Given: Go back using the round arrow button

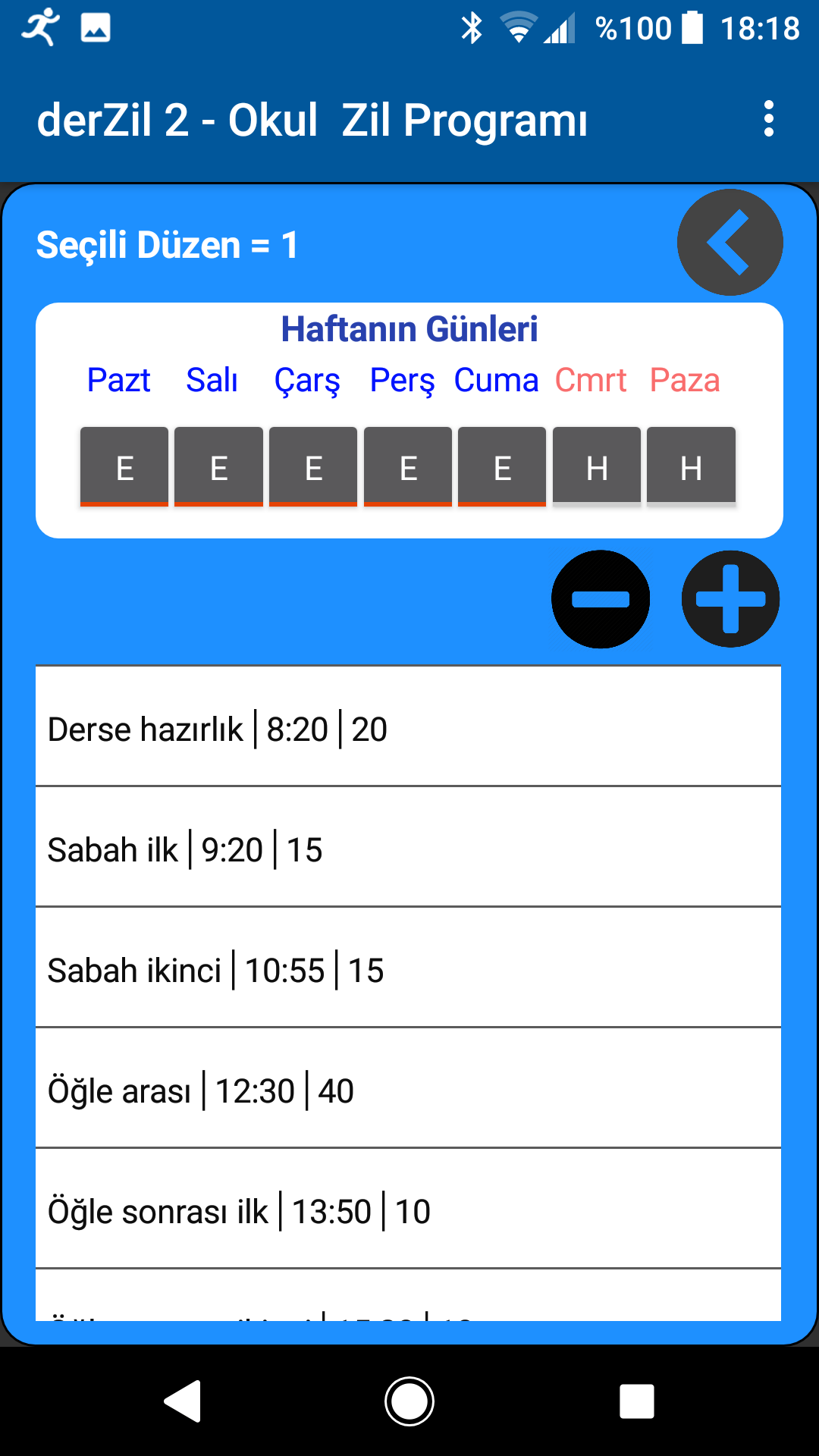Looking at the screenshot, I should pos(730,242).
